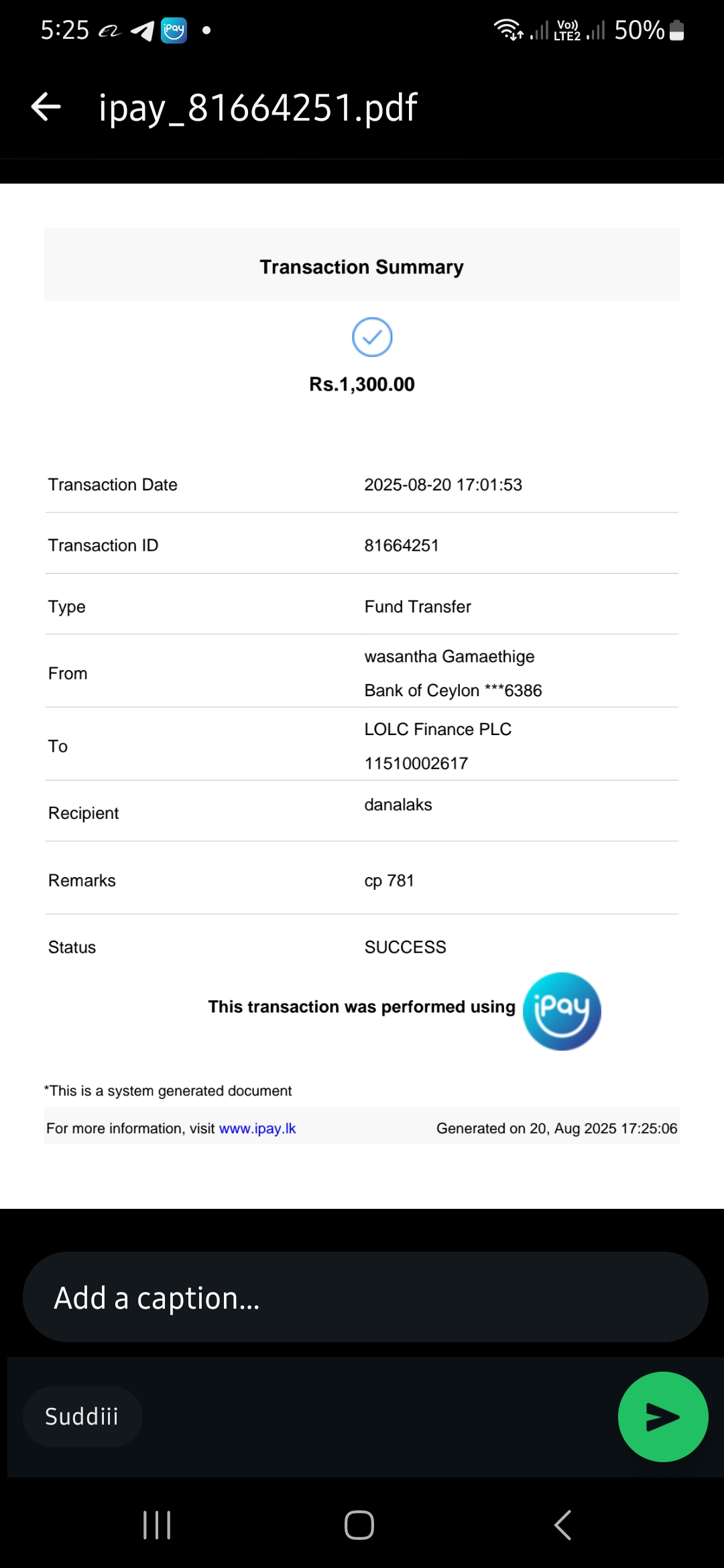
Task: Open recent apps from the navigation bar
Action: point(157,1525)
